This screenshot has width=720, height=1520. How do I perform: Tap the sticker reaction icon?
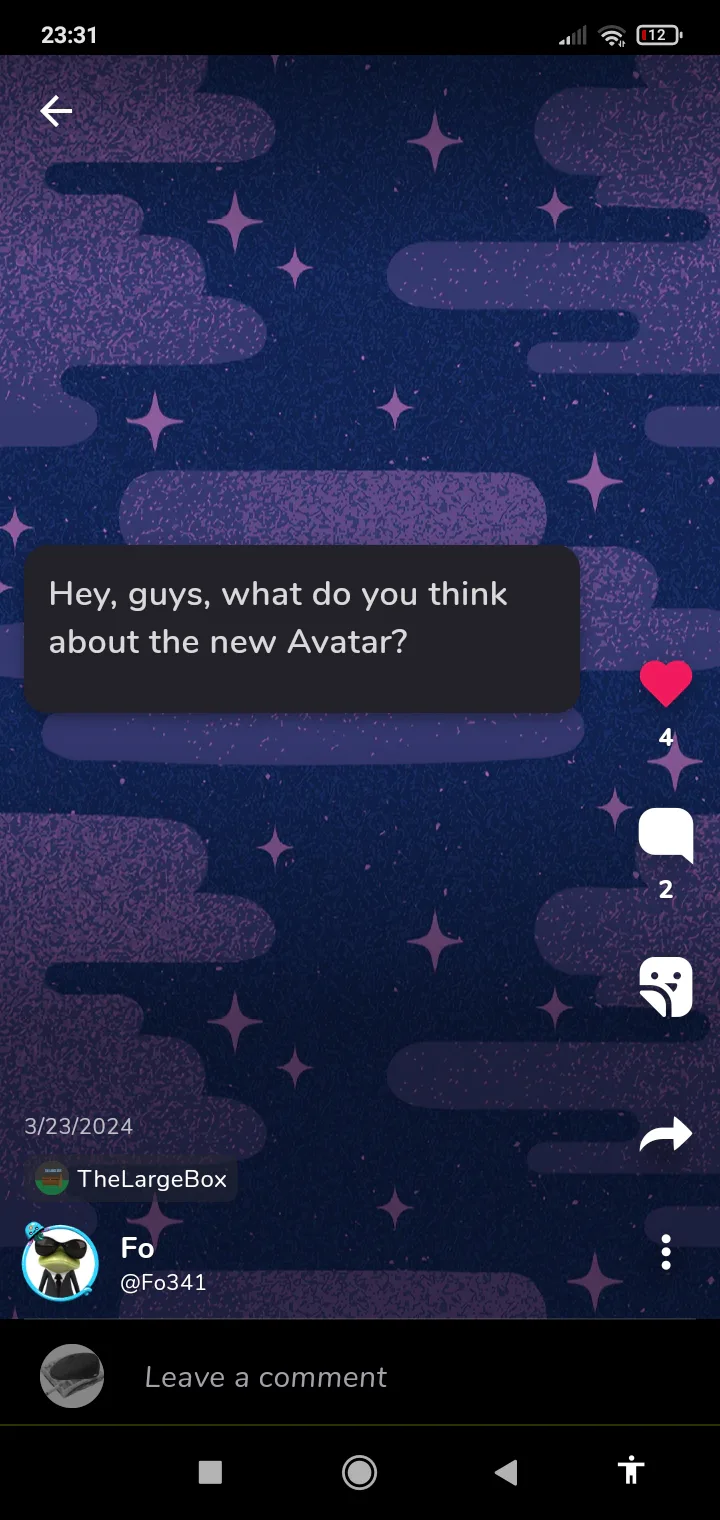(x=666, y=987)
